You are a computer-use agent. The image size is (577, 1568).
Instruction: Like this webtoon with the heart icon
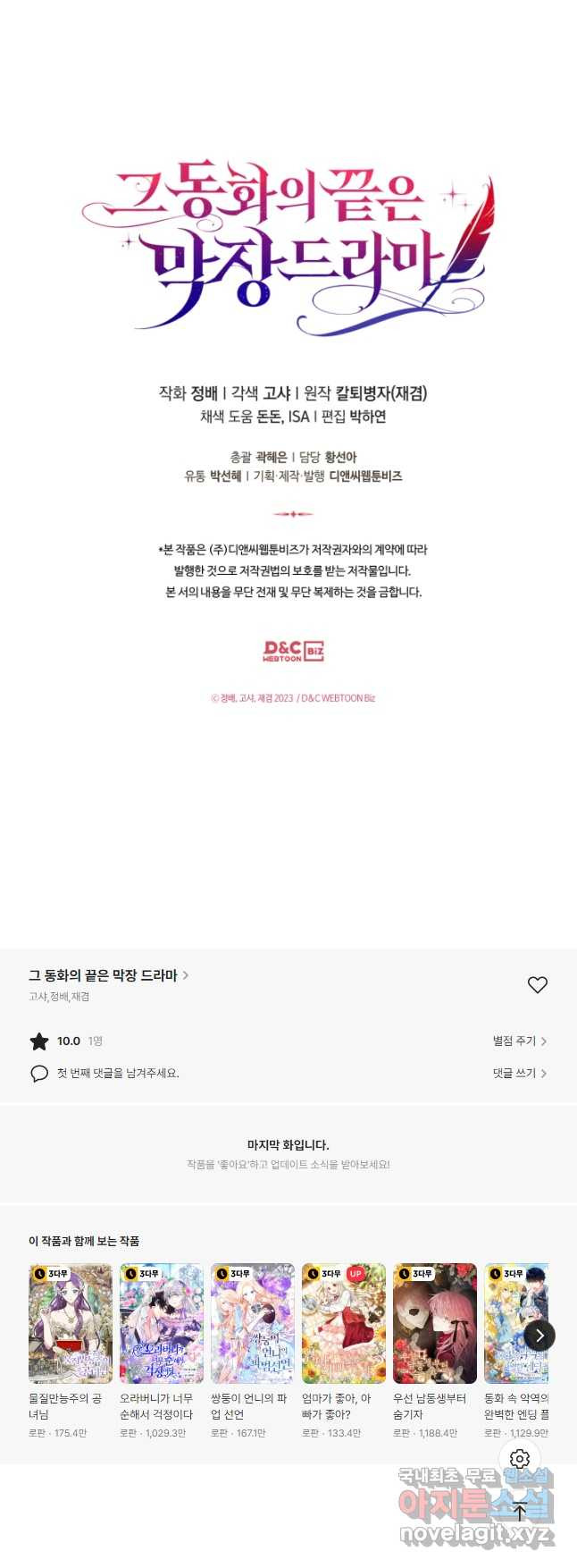(x=537, y=984)
